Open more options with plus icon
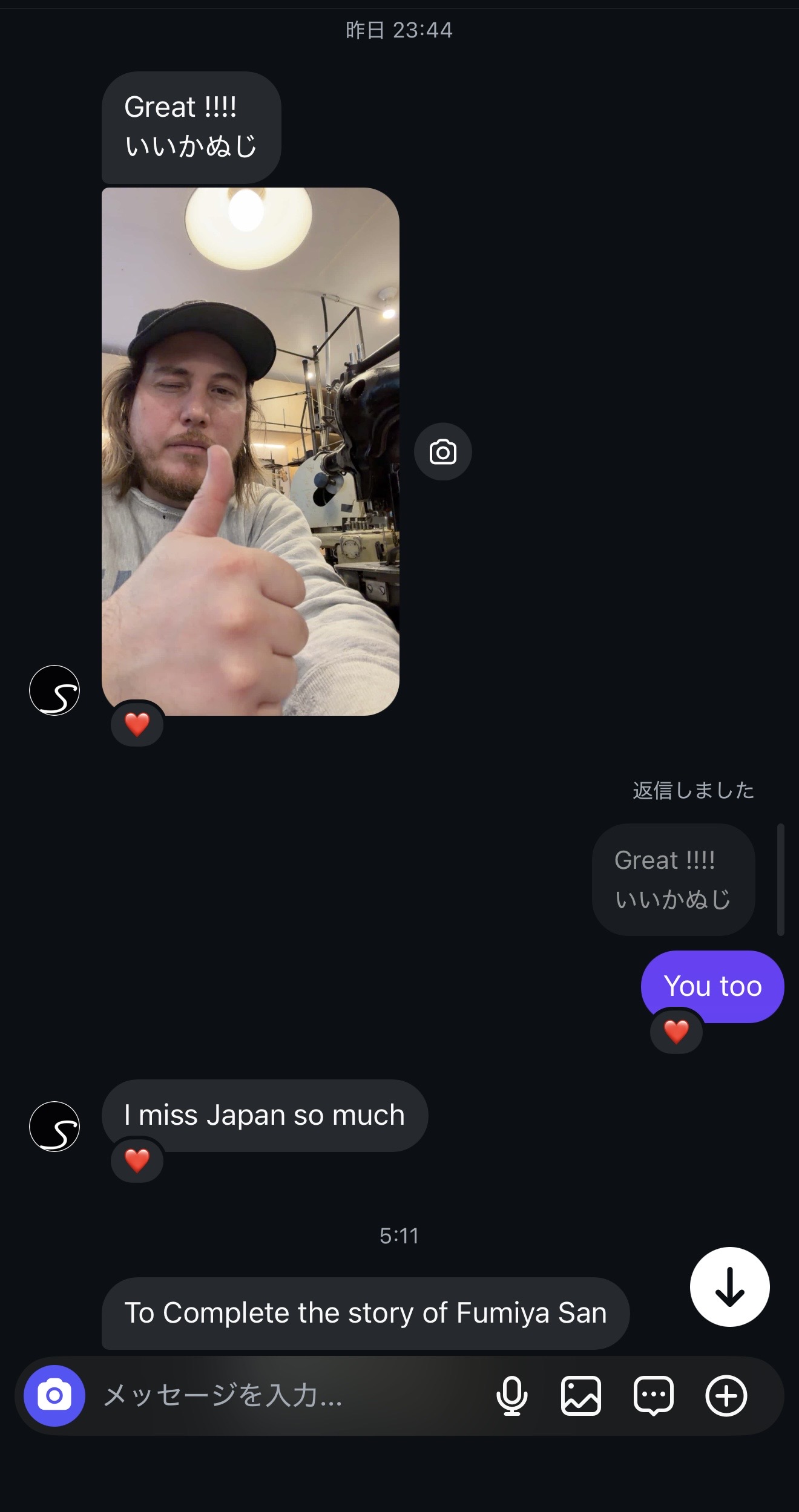 tap(726, 1395)
